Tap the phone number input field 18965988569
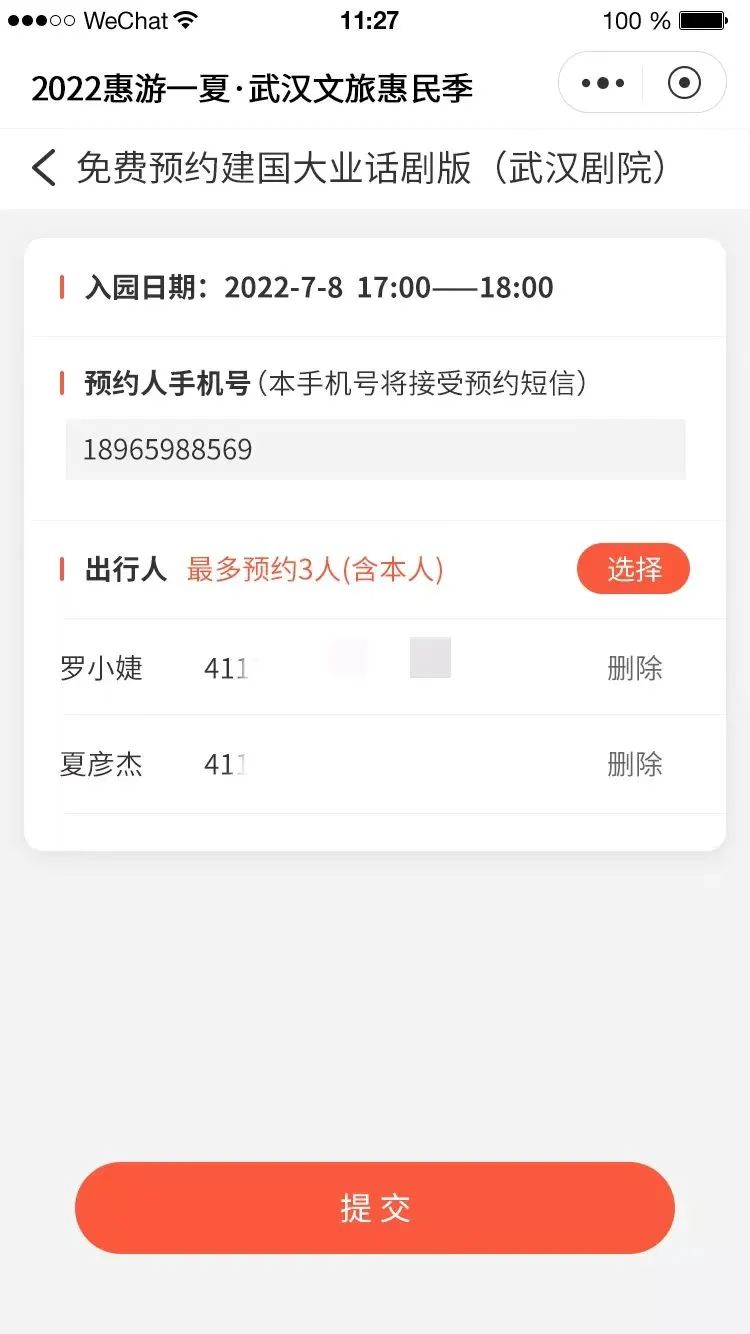750x1334 pixels. (375, 449)
